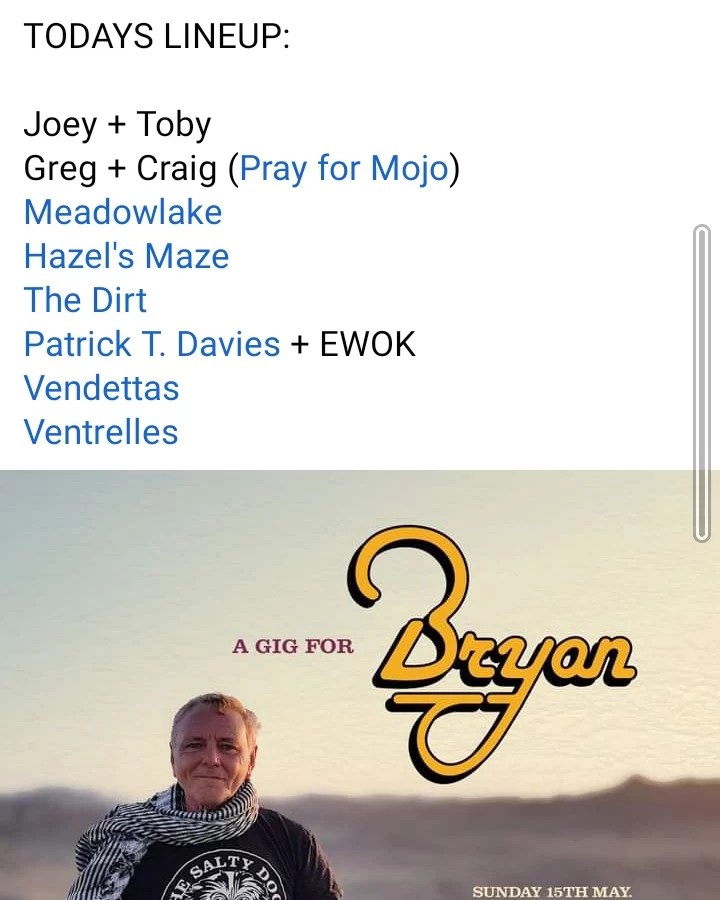Open Hazel's Maze link

click(x=126, y=256)
